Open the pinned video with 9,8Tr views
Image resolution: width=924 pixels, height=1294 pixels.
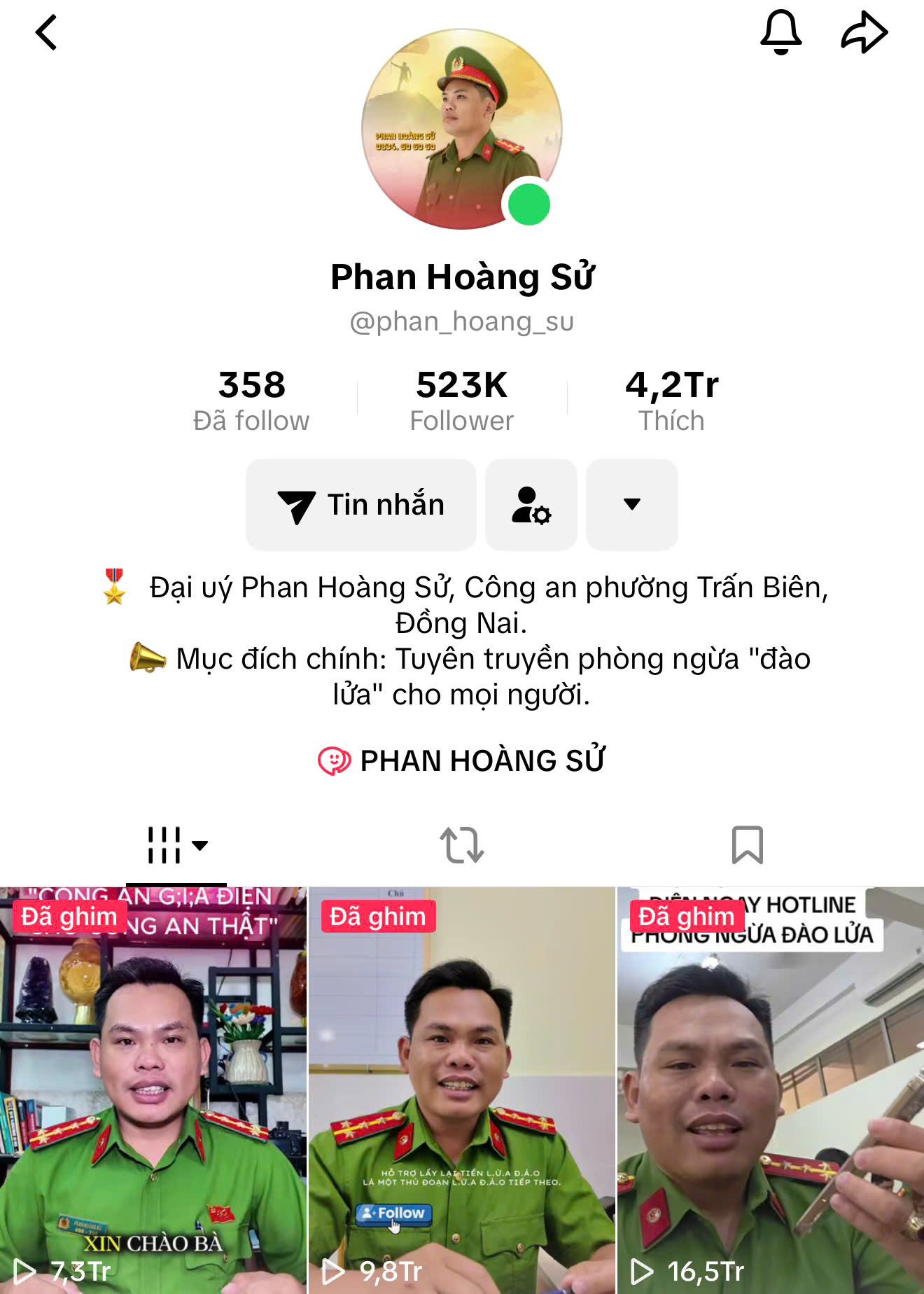click(x=461, y=1092)
